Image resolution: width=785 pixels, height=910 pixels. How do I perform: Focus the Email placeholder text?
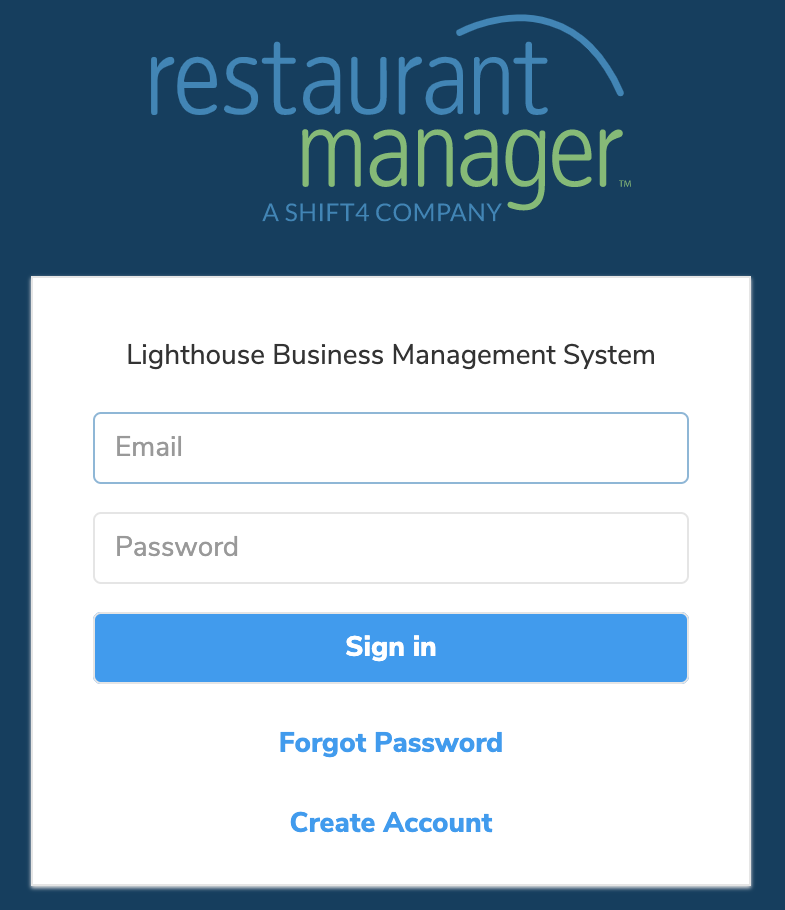148,447
